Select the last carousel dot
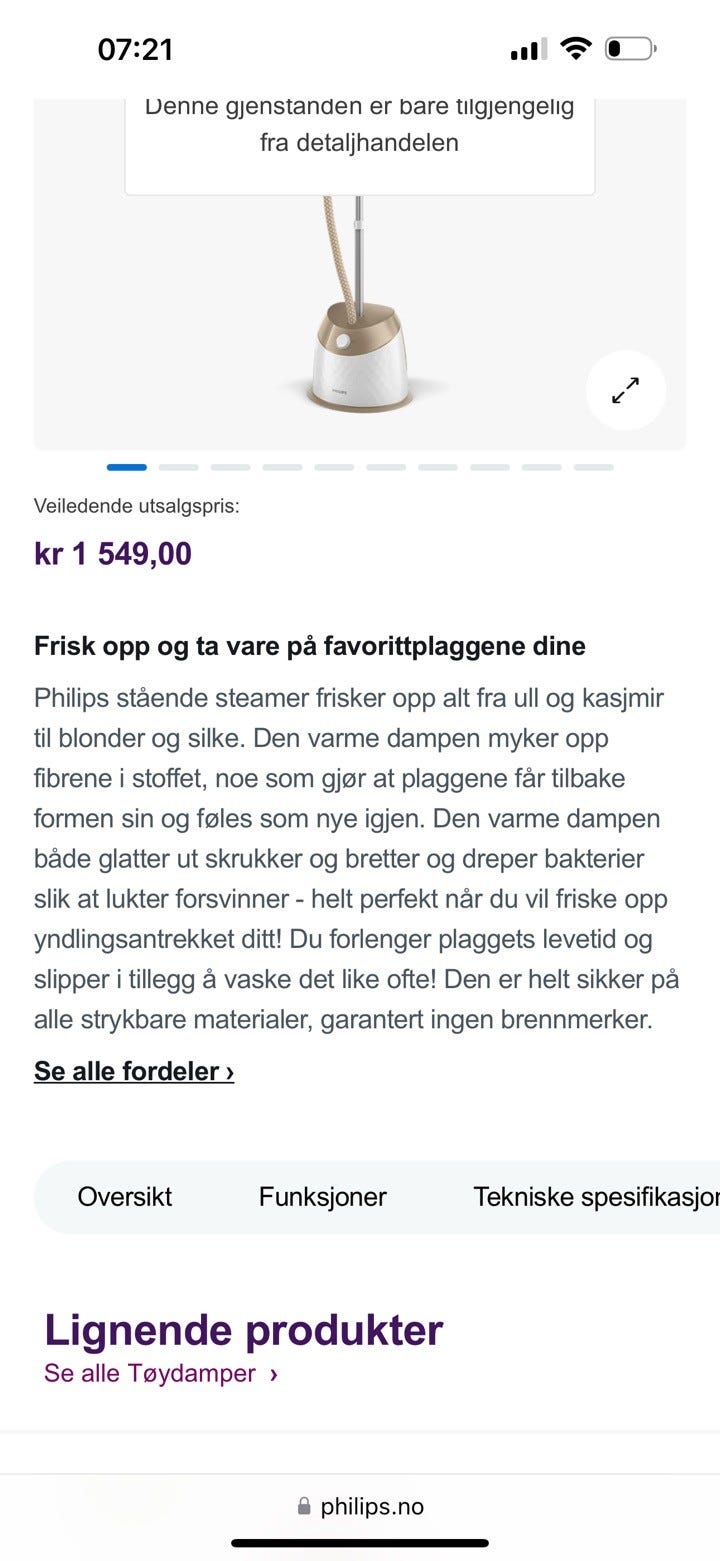Screen dimensions: 720x1561 pos(594,467)
